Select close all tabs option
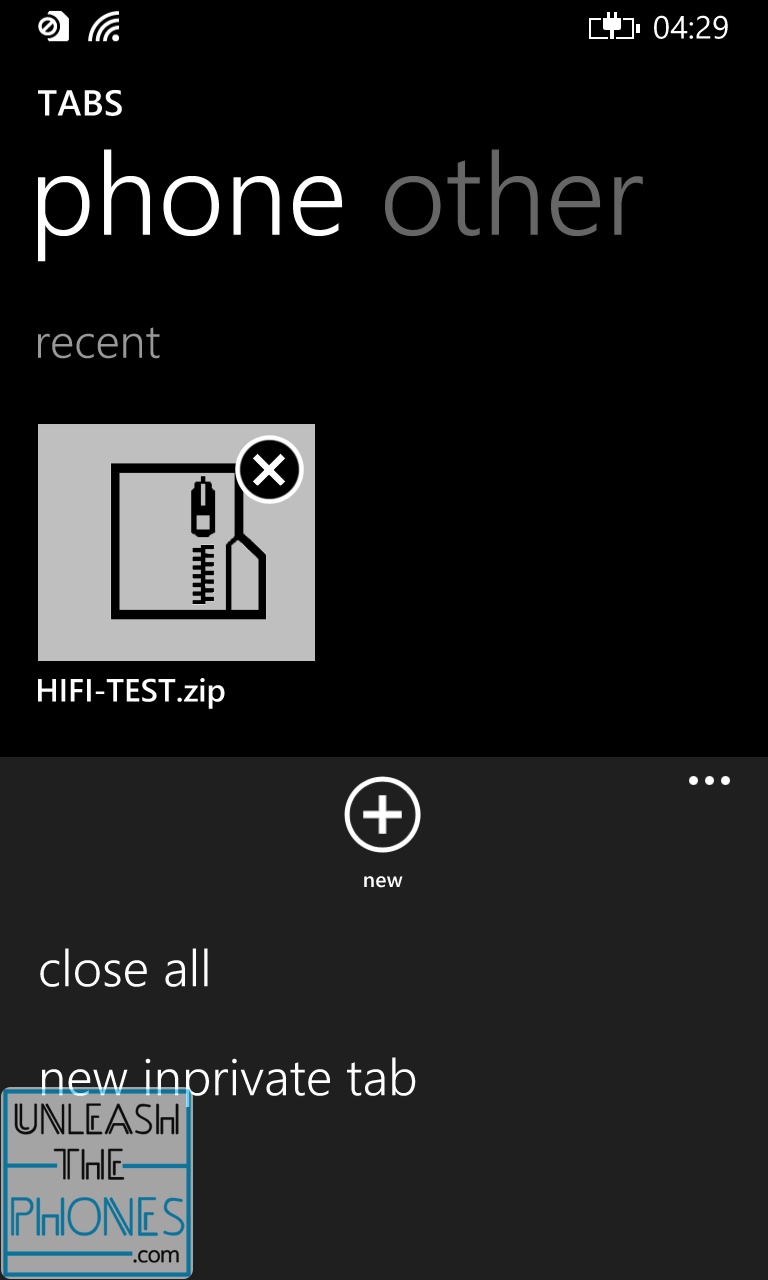 pos(125,969)
